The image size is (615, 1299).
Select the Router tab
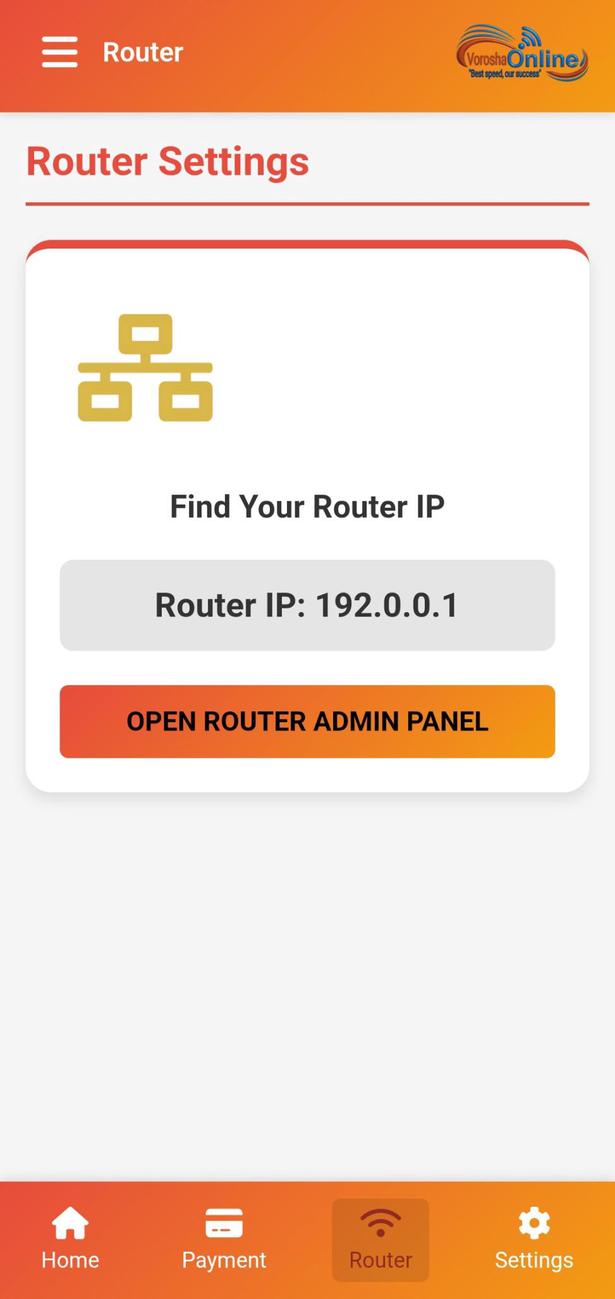pyautogui.click(x=380, y=1239)
